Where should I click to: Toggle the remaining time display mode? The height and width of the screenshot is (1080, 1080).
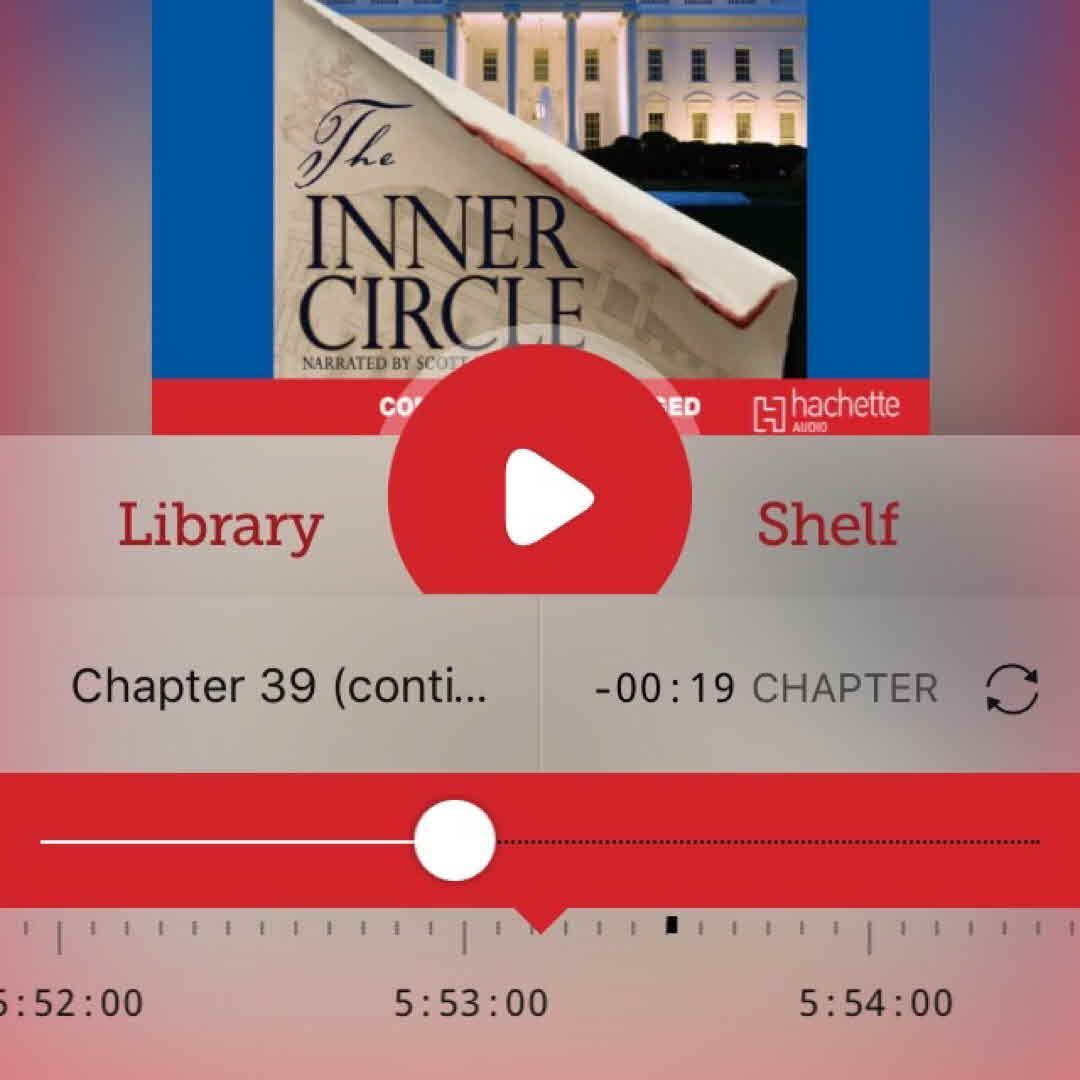pyautogui.click(x=1011, y=689)
